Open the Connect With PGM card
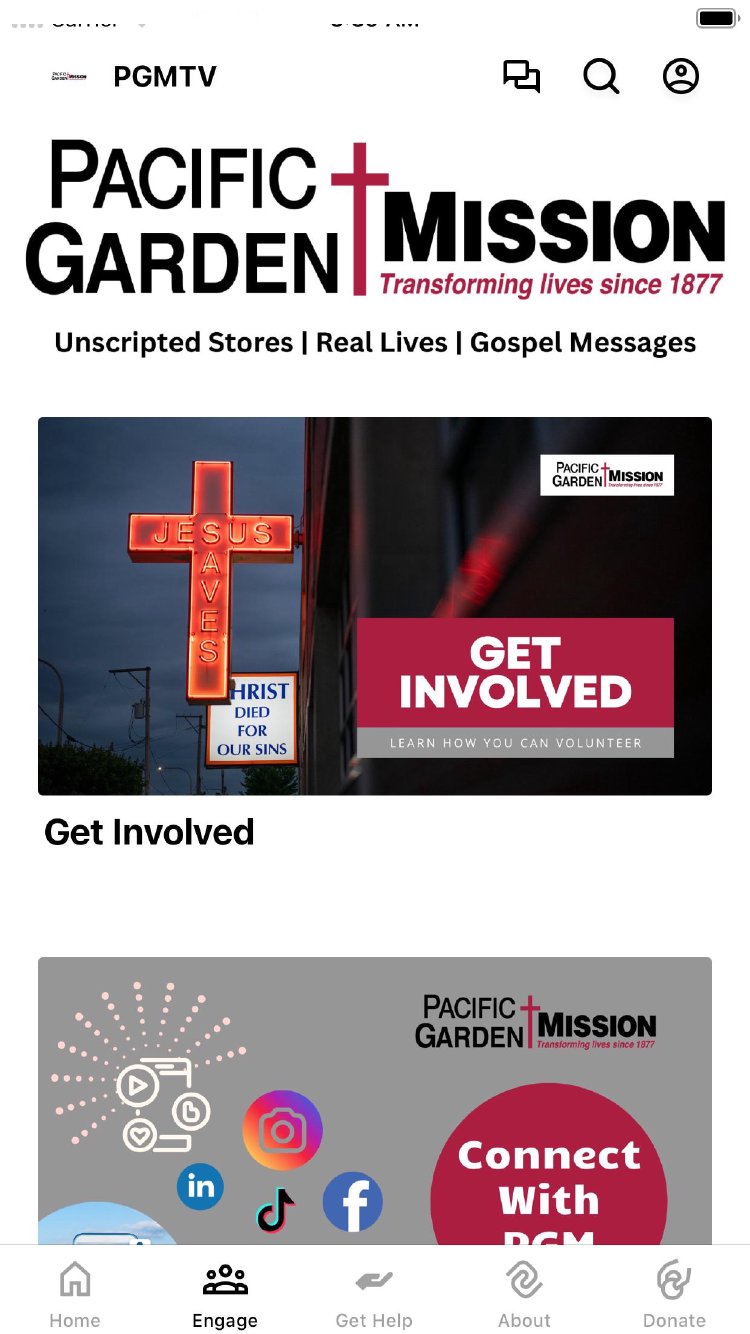Image resolution: width=750 pixels, height=1334 pixels. (375, 1100)
